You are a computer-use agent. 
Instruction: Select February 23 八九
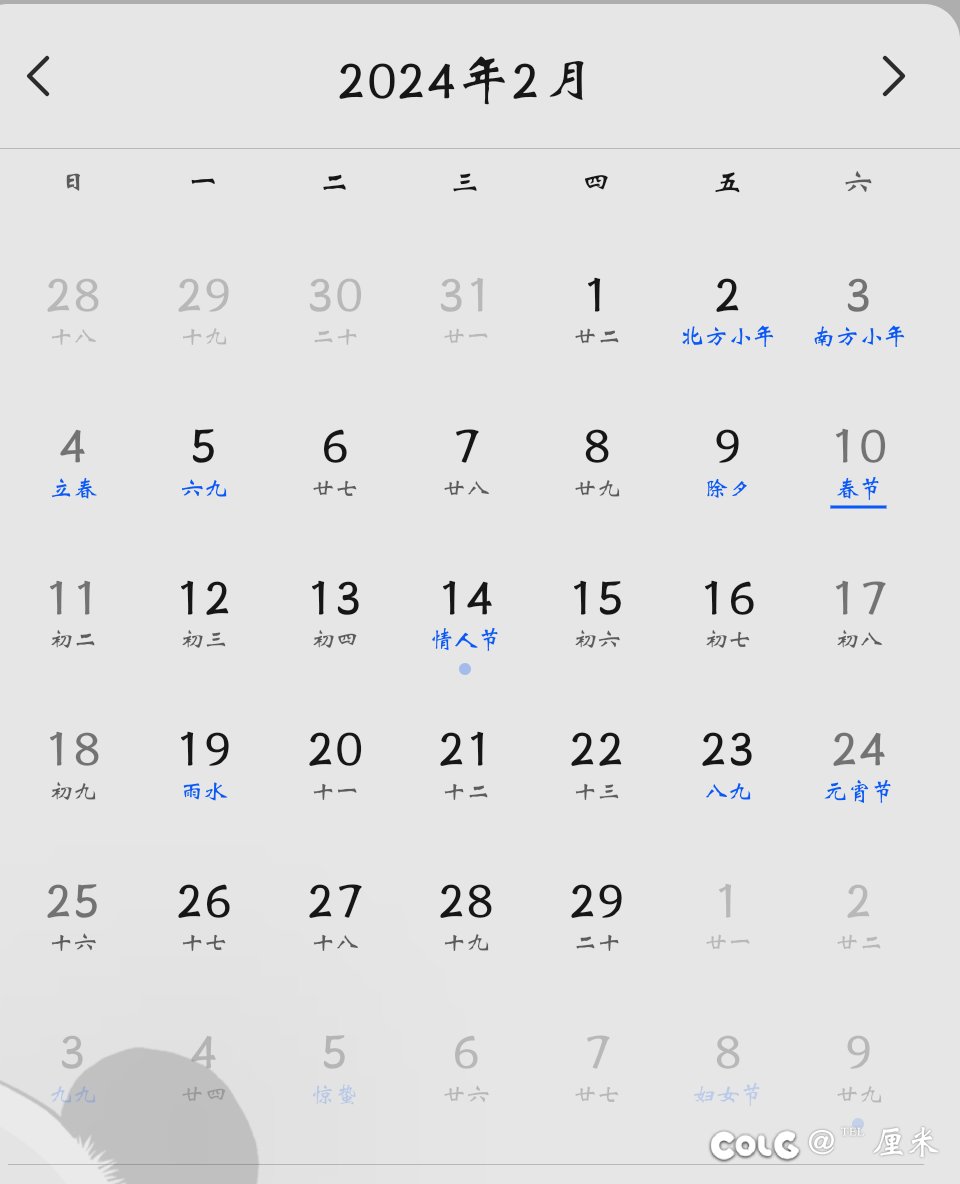click(x=727, y=766)
